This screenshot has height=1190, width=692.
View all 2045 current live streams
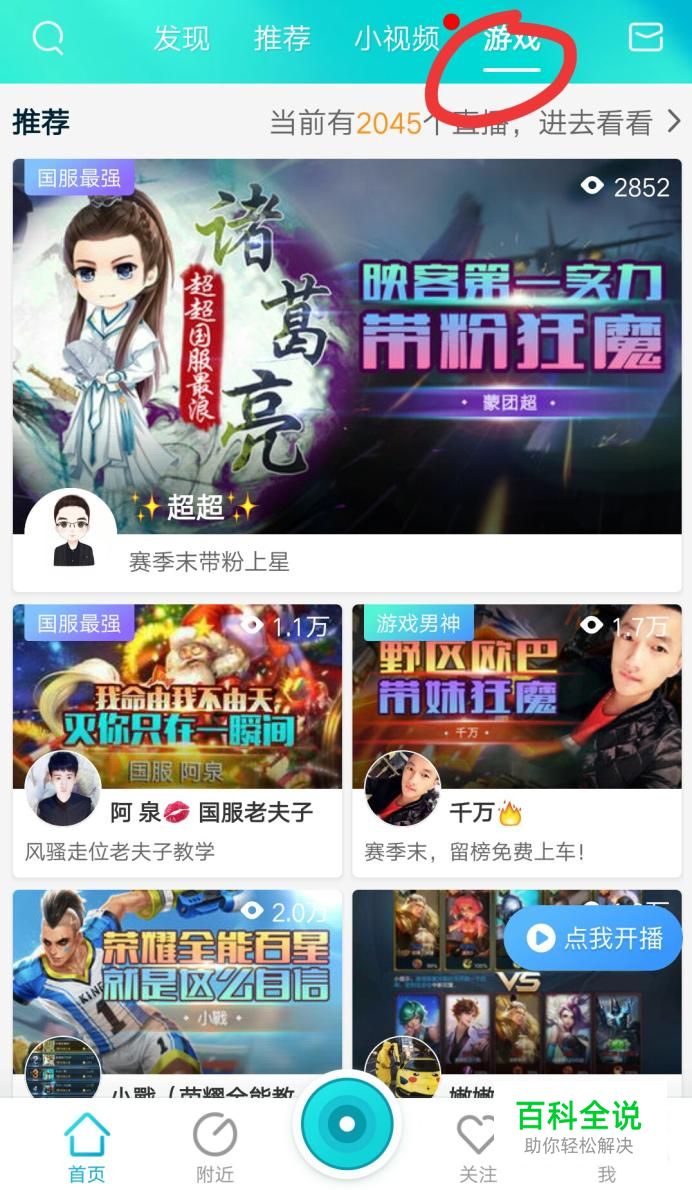[x=475, y=123]
